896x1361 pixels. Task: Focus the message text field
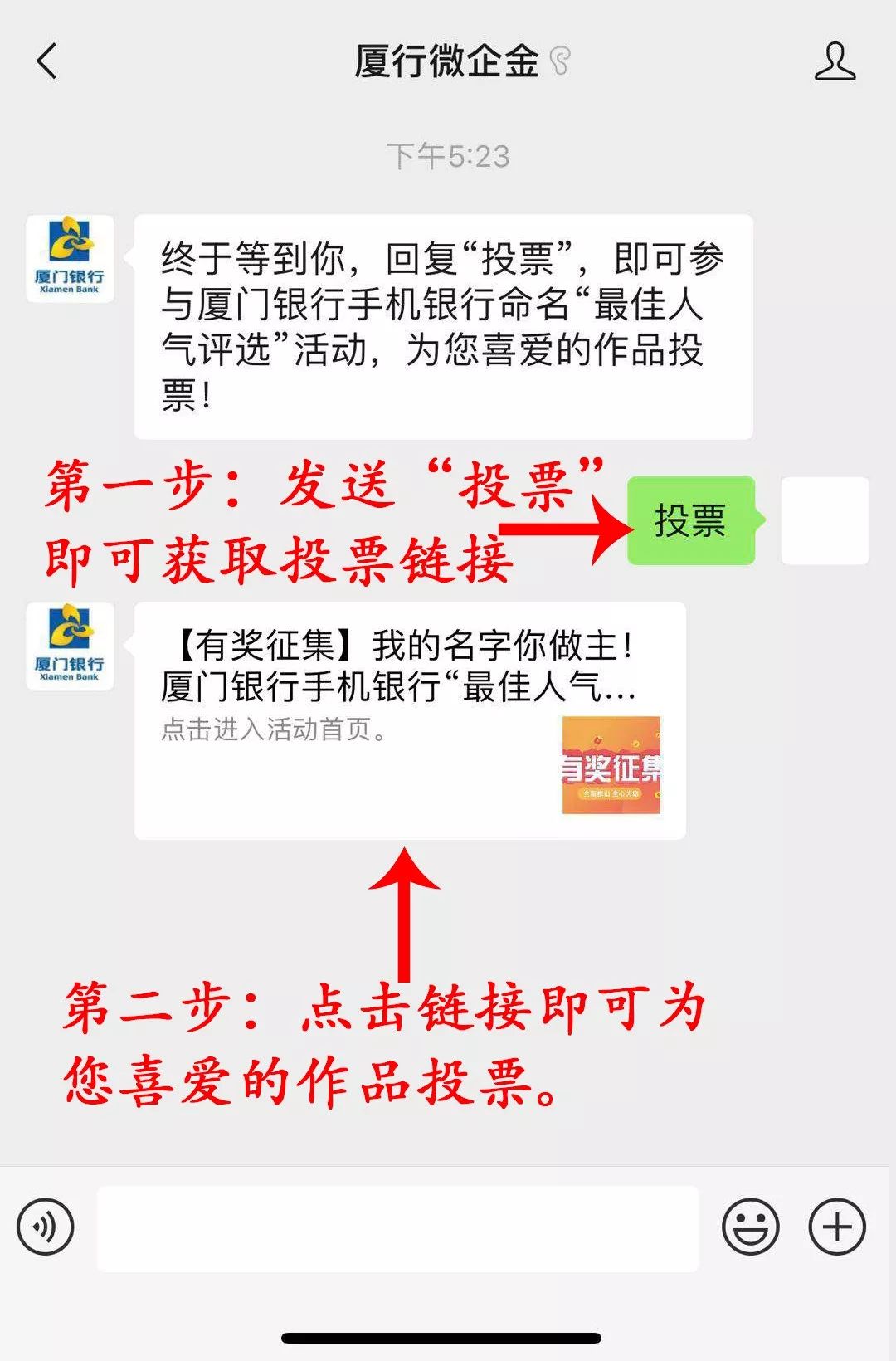click(397, 1228)
